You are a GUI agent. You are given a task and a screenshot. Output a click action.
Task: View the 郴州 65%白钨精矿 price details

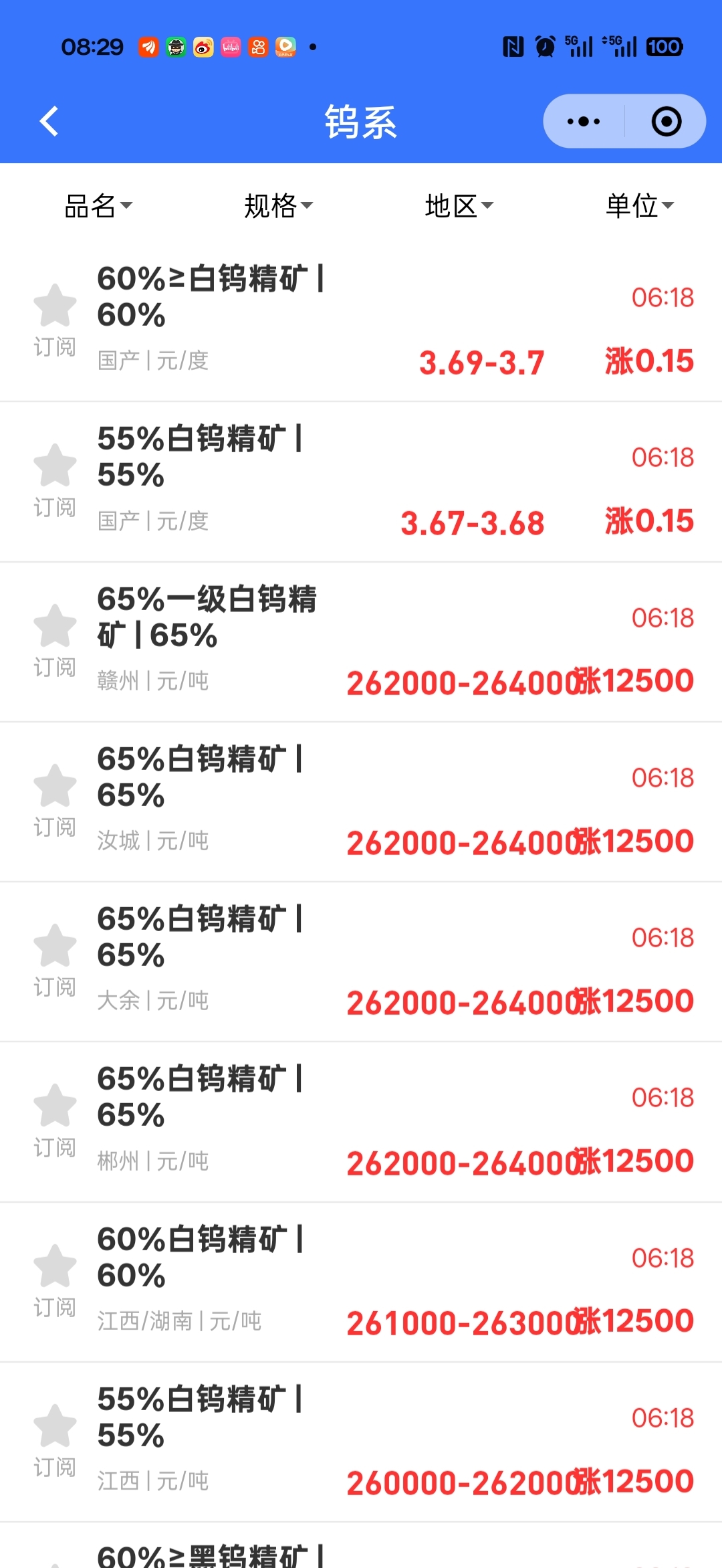tap(361, 1122)
